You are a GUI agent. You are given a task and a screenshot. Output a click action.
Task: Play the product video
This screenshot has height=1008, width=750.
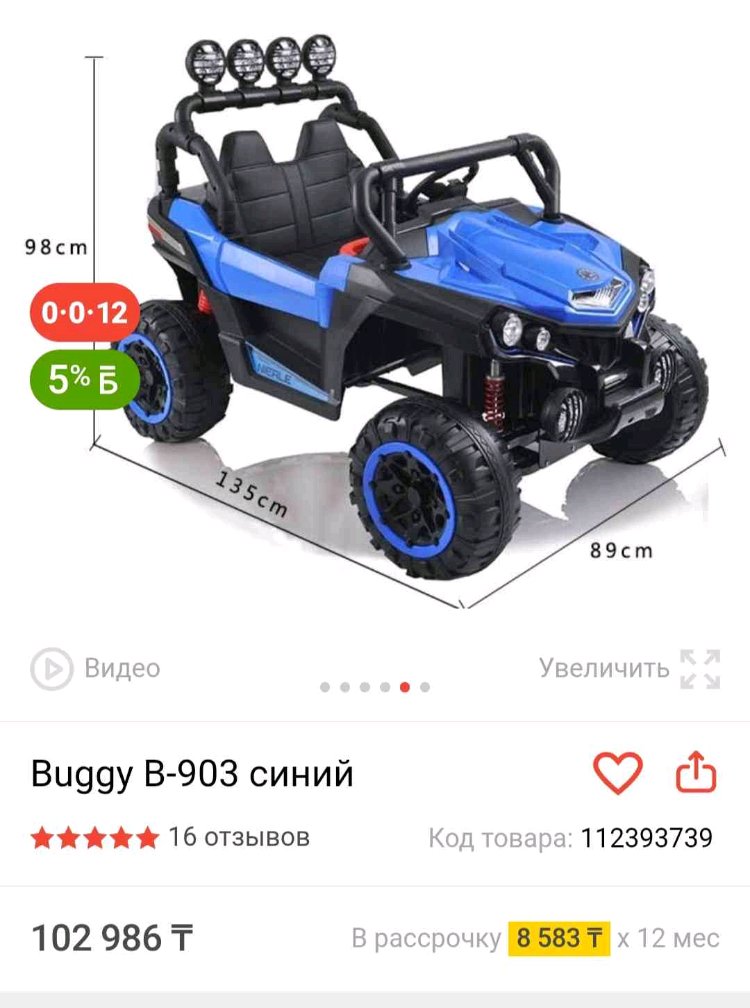(x=95, y=668)
